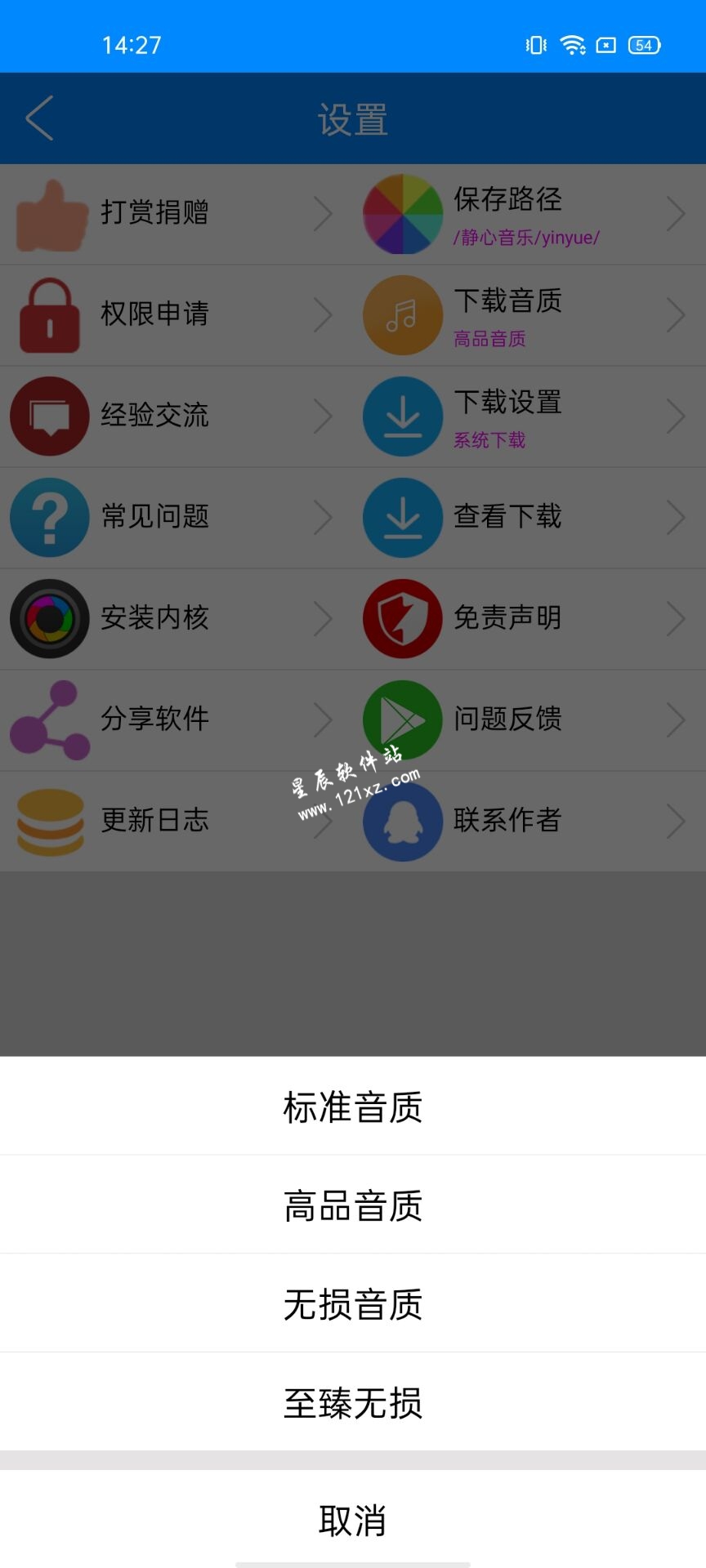Select 标准音质 option
Image resolution: width=706 pixels, height=1568 pixels.
353,1107
